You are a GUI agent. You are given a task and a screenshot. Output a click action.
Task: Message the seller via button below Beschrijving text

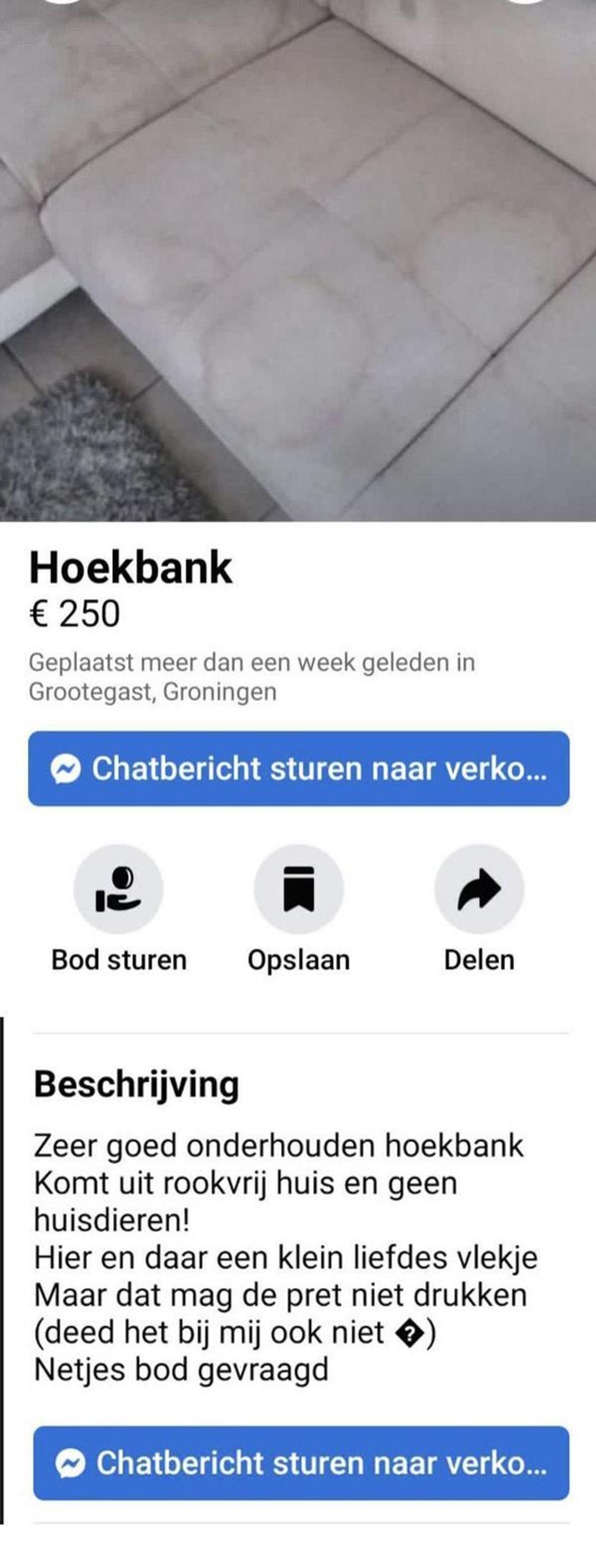pyautogui.click(x=301, y=1463)
